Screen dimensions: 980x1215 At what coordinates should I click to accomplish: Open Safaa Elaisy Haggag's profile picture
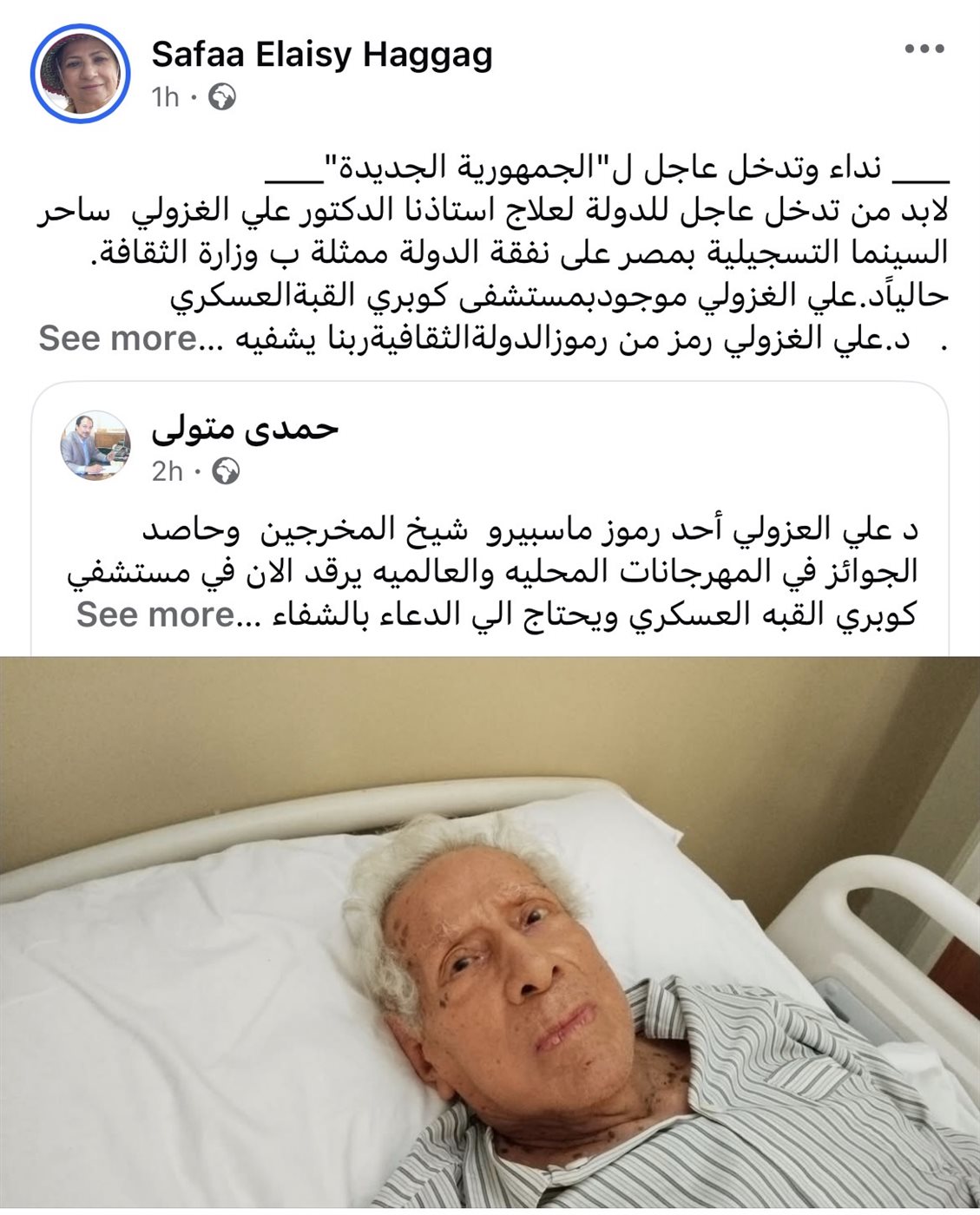tap(80, 74)
